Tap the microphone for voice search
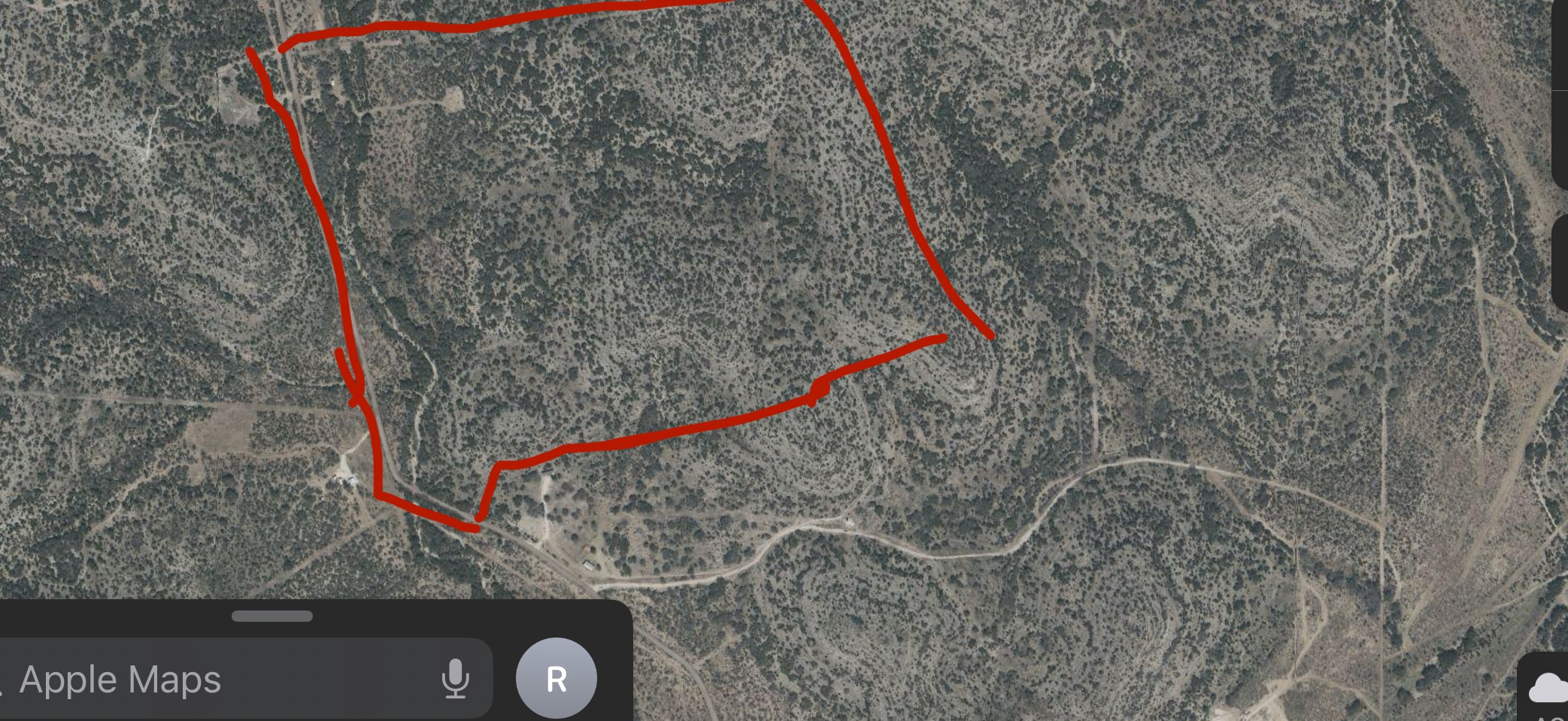Viewport: 1568px width, 721px height. [455, 679]
